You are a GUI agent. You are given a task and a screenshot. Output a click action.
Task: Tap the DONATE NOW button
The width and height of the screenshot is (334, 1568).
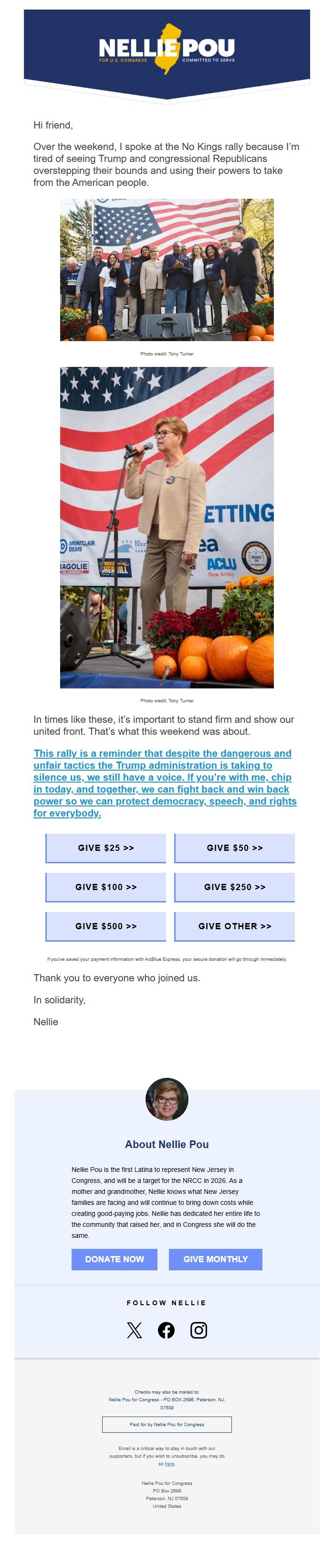click(x=115, y=1259)
